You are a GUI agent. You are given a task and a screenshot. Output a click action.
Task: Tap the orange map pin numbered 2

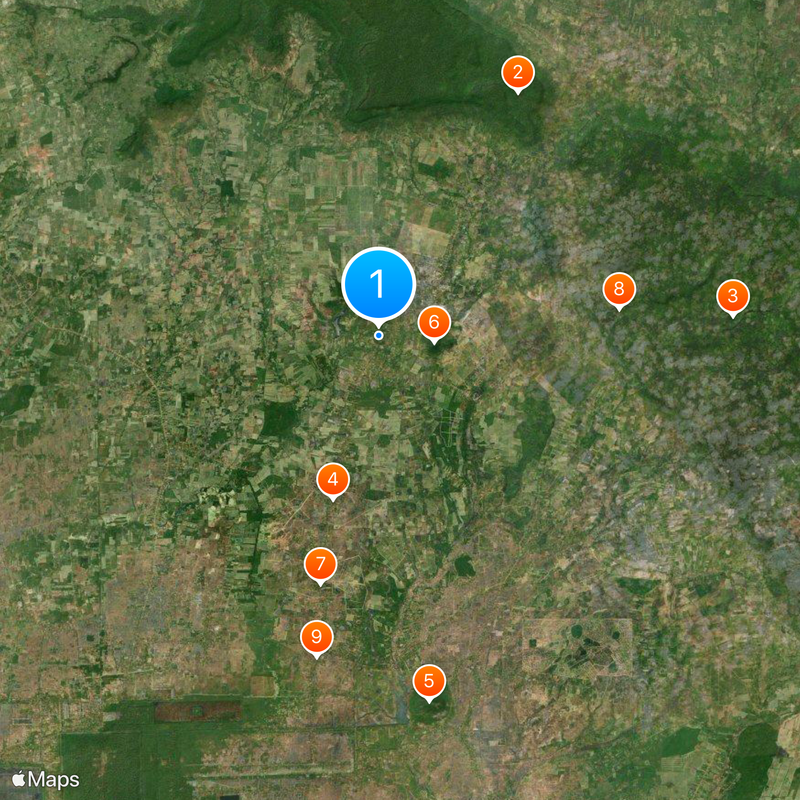517,72
